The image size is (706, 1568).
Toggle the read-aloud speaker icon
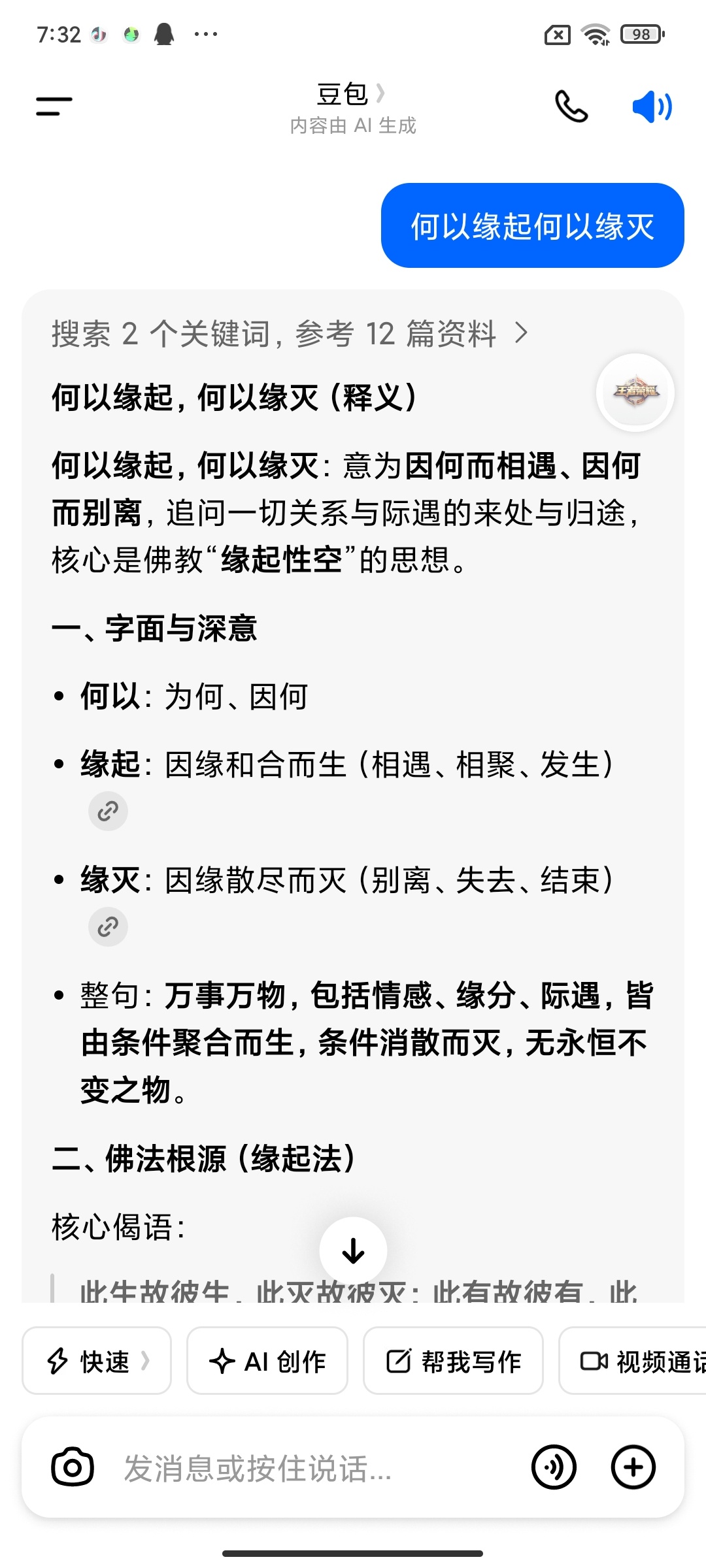tap(652, 106)
